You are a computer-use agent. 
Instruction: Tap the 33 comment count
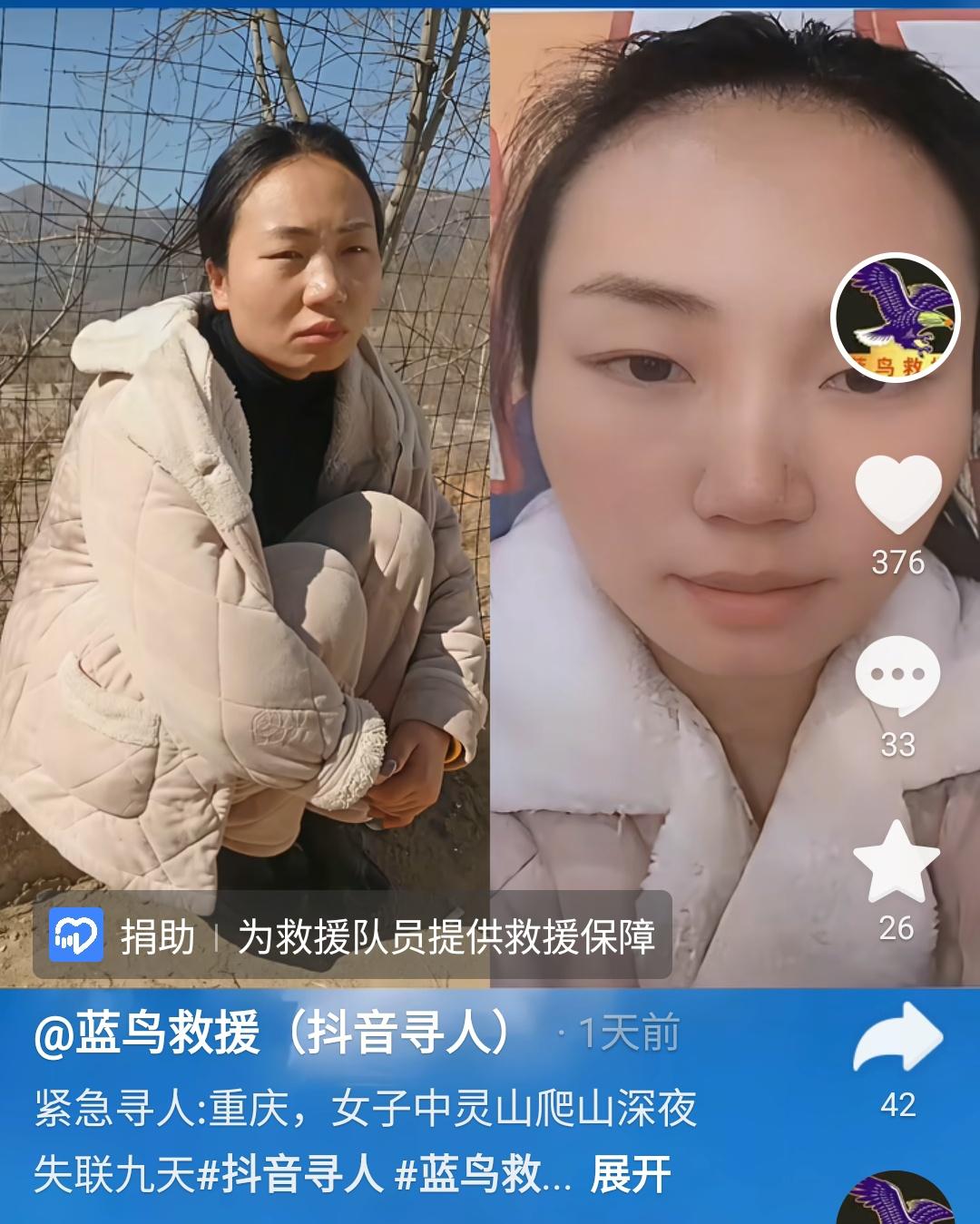897,746
